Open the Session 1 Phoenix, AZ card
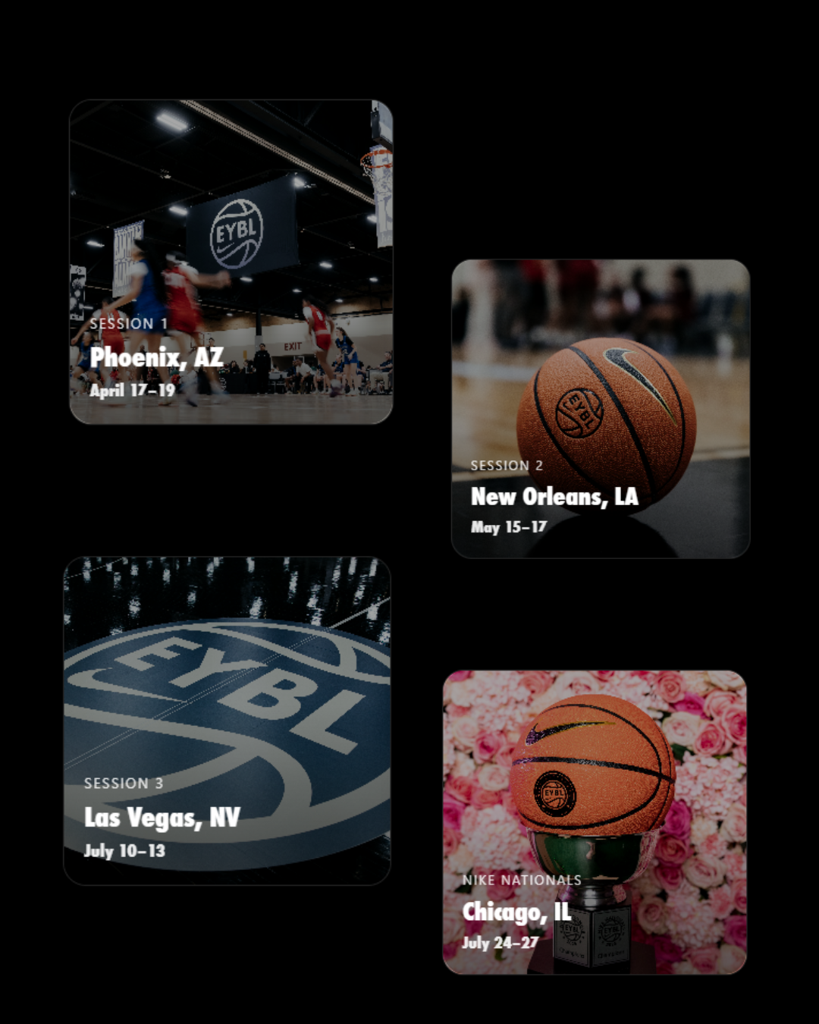819x1024 pixels. point(231,262)
